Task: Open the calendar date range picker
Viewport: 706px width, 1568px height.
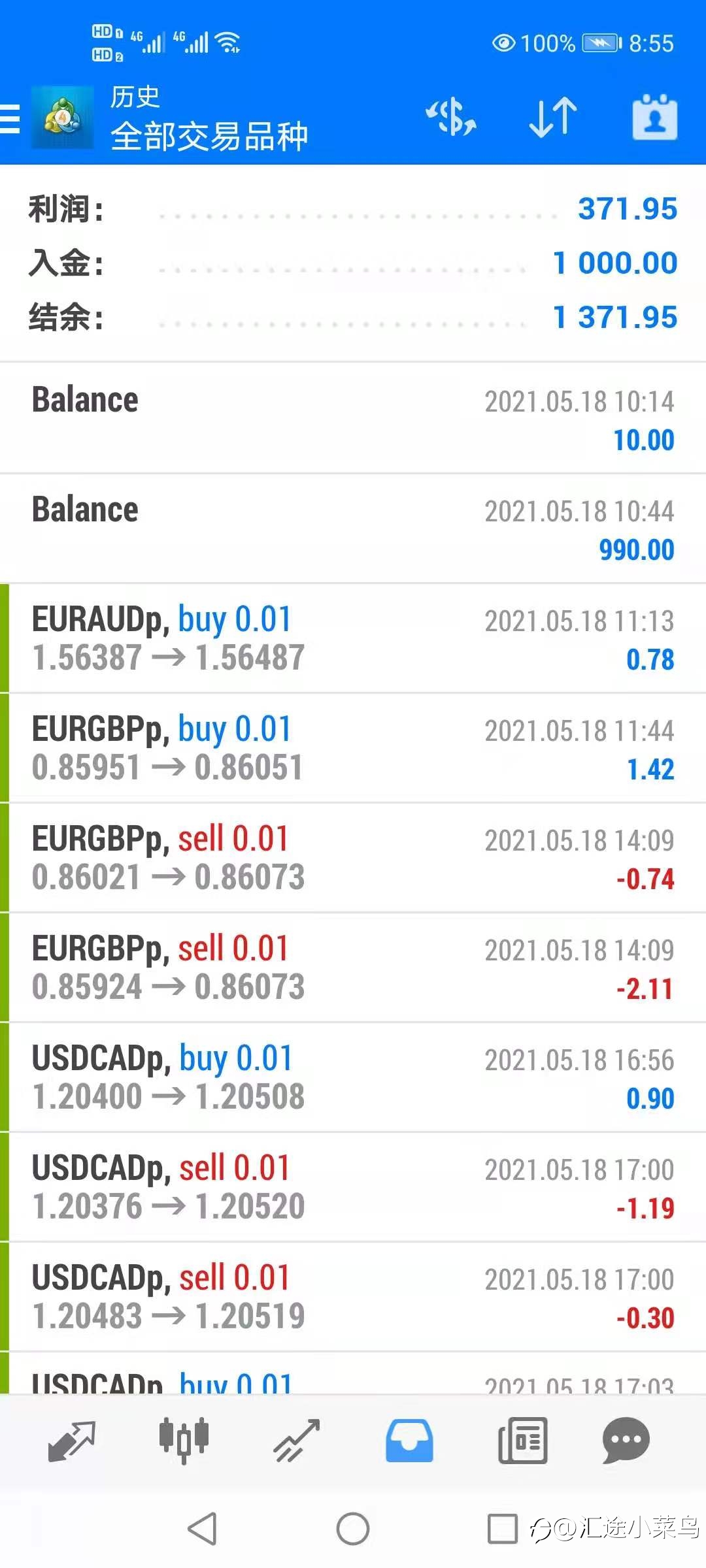Action: pos(654,118)
